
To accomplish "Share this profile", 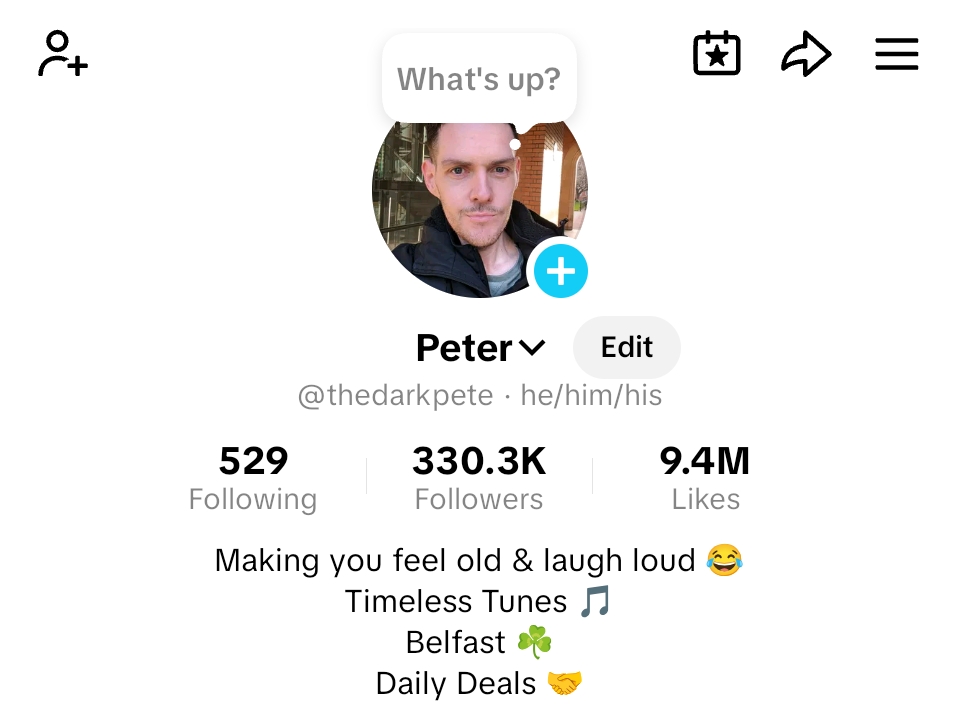I will point(805,54).
